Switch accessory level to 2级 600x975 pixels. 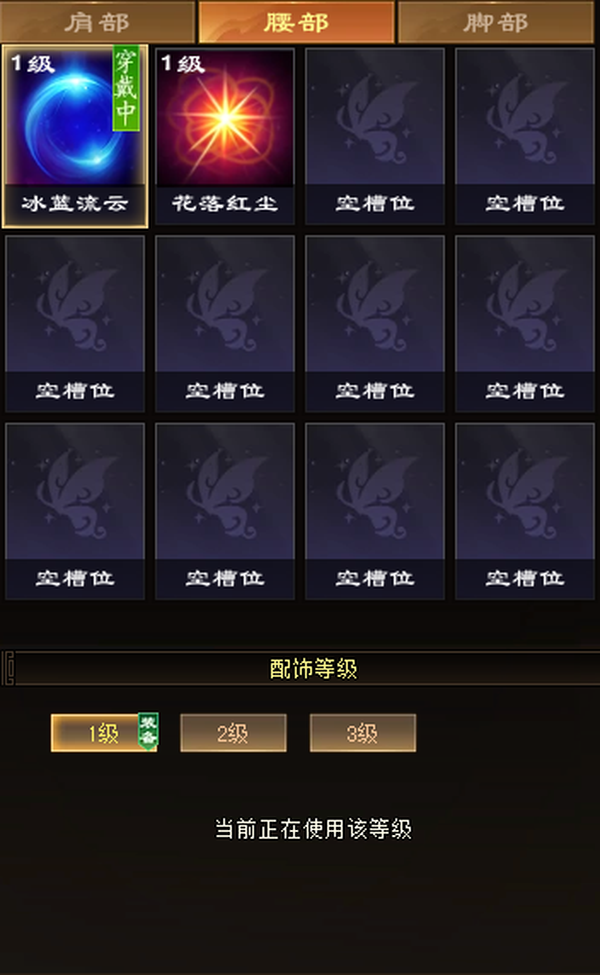[x=233, y=733]
